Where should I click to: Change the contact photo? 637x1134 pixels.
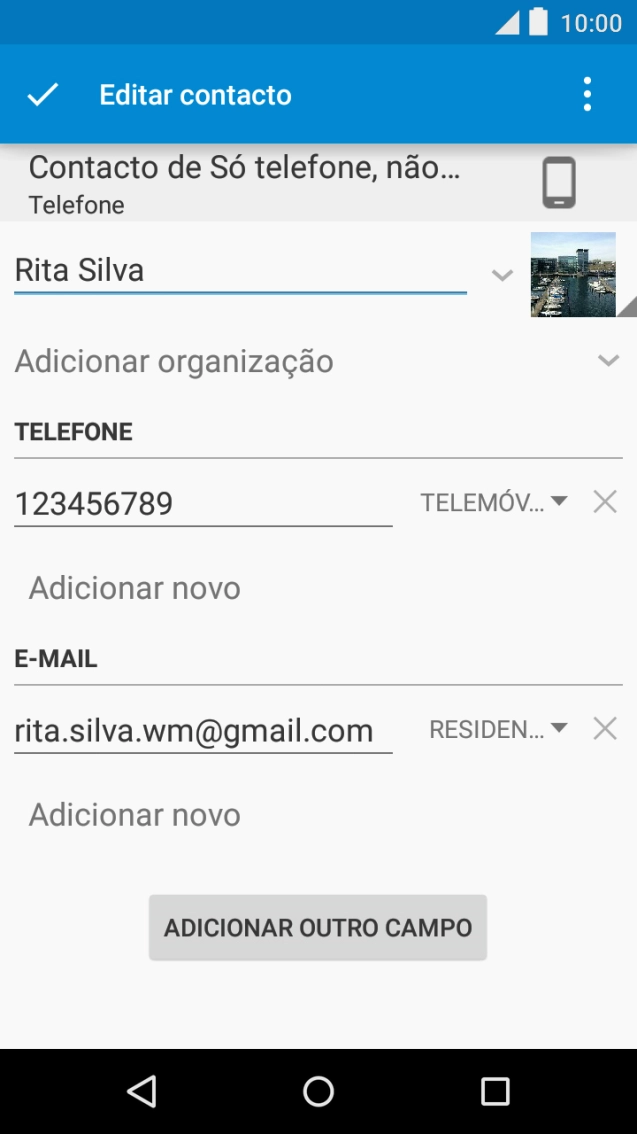point(573,275)
